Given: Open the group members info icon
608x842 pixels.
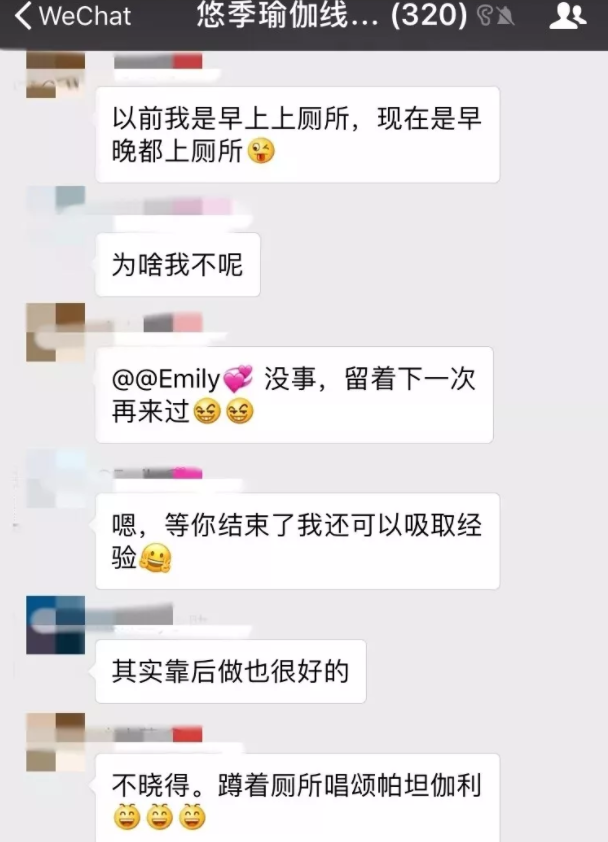Looking at the screenshot, I should [x=568, y=16].
